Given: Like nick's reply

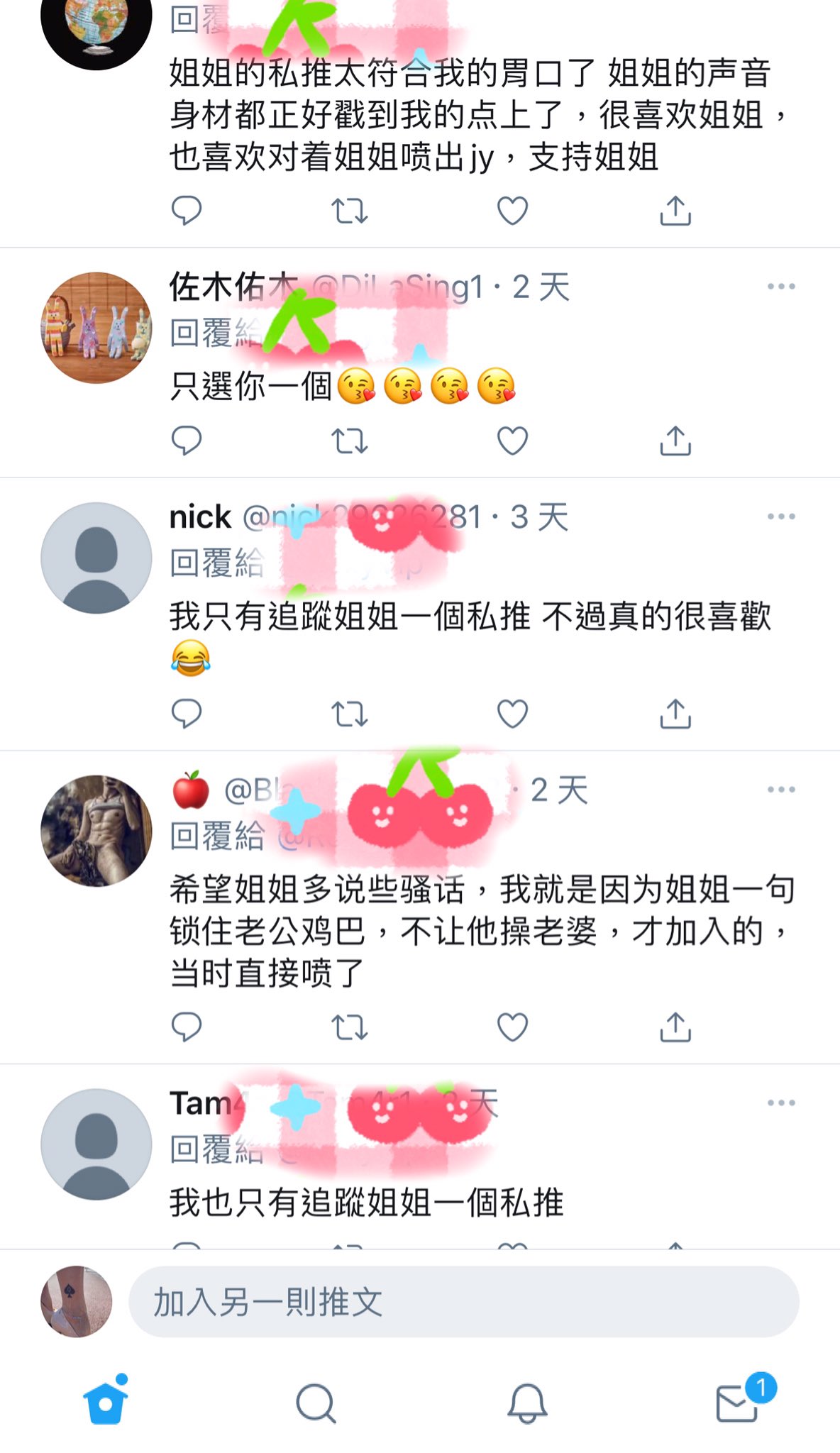Looking at the screenshot, I should (x=512, y=714).
